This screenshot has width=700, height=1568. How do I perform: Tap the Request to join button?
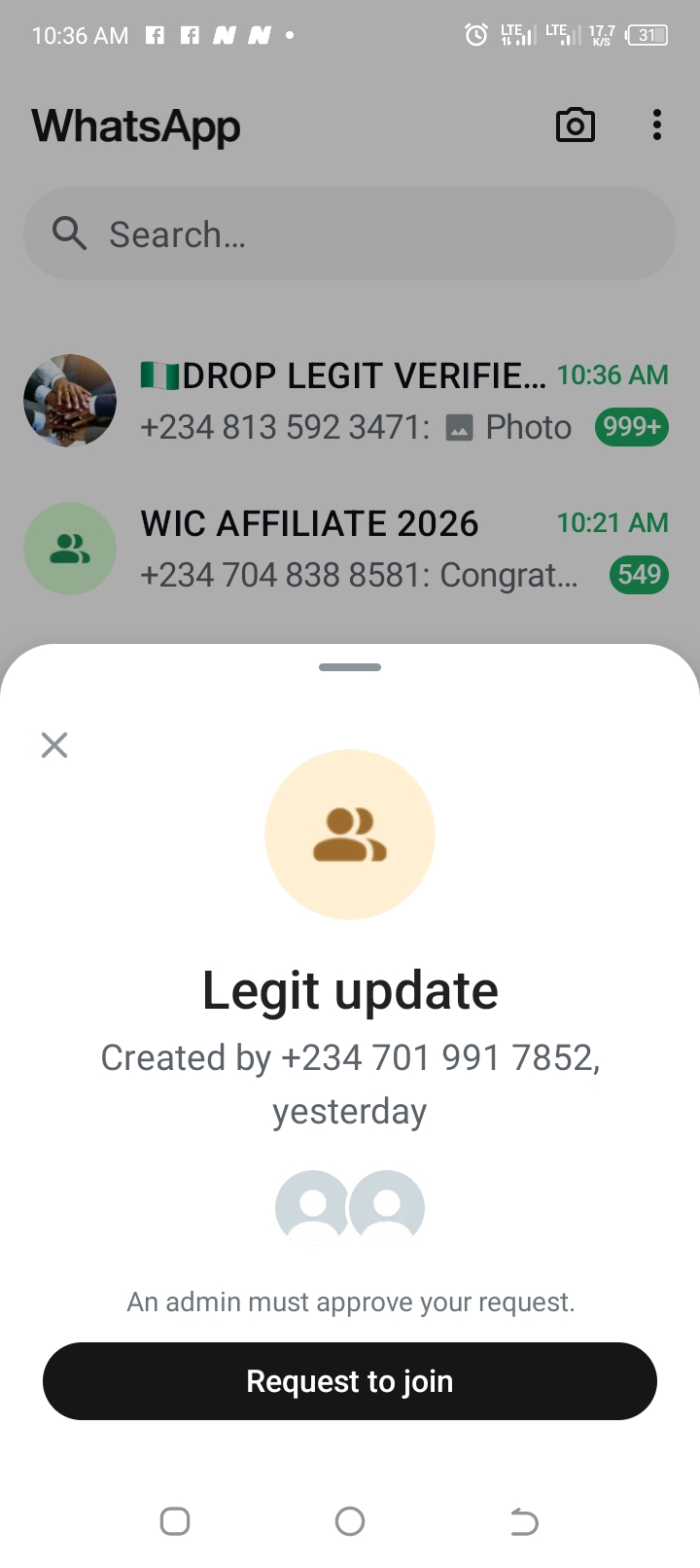point(350,1381)
